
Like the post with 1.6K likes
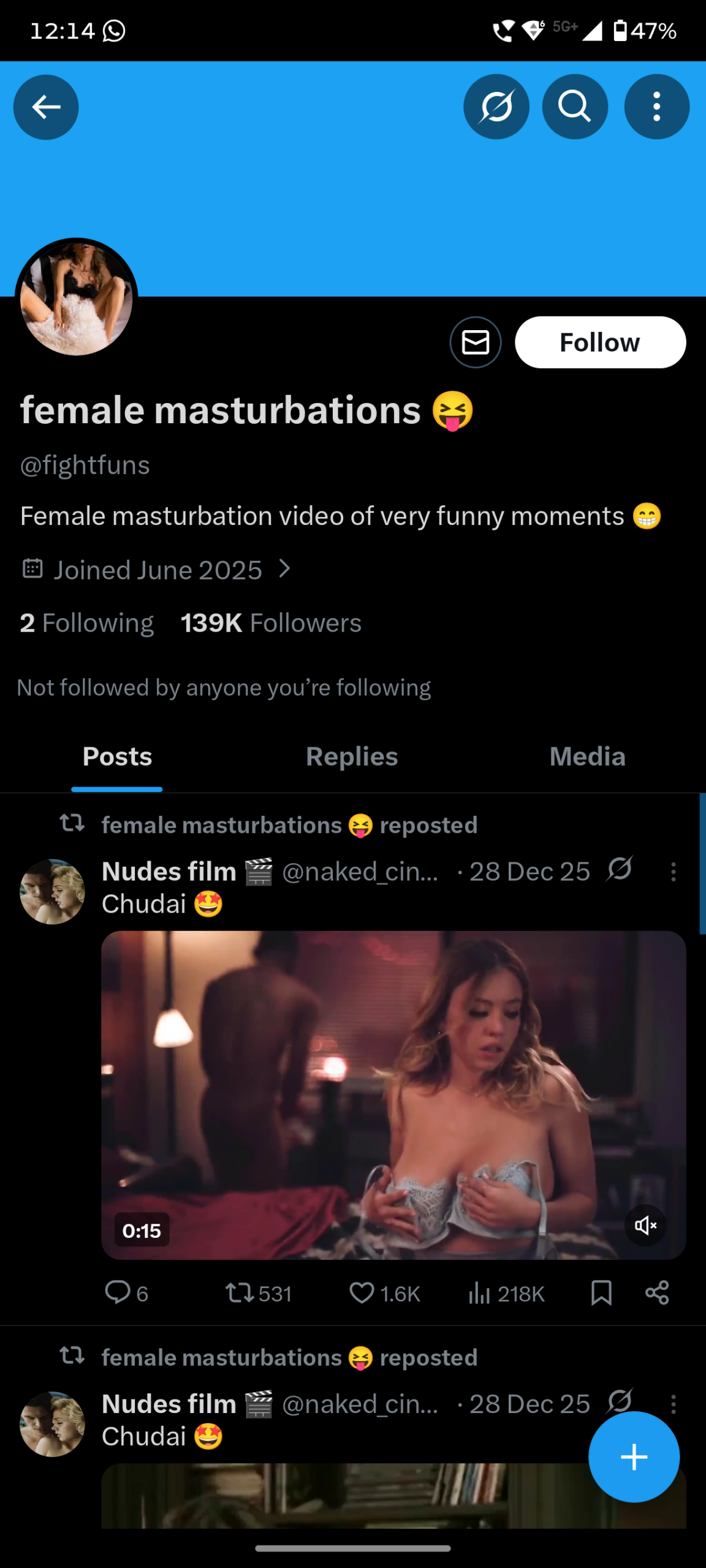click(x=362, y=1293)
